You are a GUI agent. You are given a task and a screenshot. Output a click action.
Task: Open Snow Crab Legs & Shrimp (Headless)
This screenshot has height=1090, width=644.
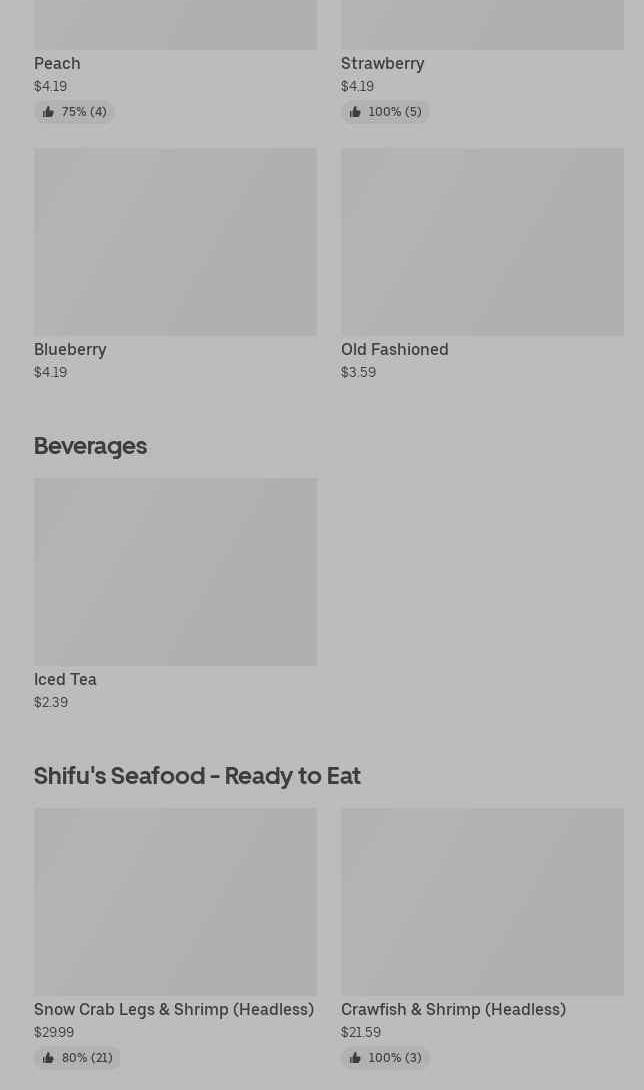[x=175, y=938]
